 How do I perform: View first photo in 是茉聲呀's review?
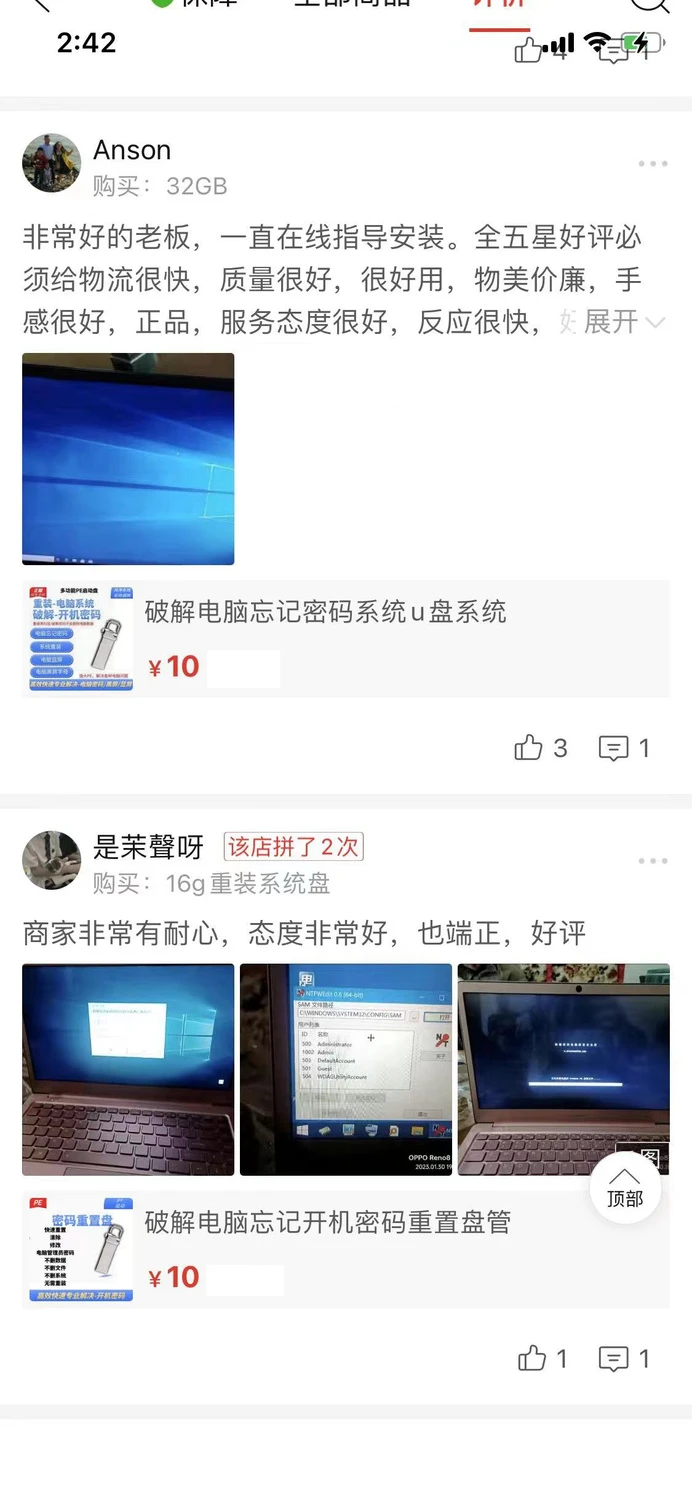click(128, 1069)
